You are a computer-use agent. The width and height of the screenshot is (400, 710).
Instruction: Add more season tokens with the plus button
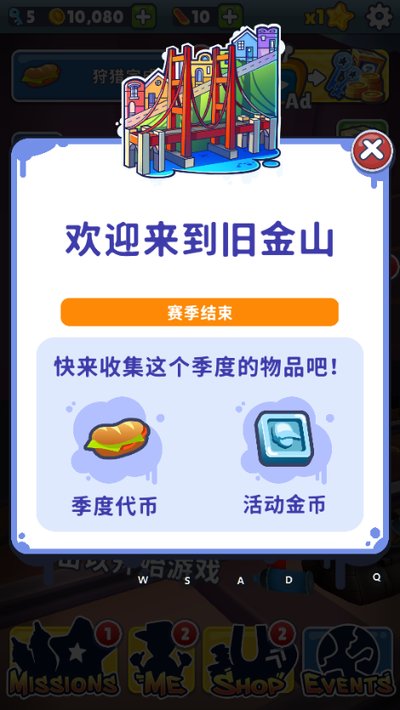[231, 17]
